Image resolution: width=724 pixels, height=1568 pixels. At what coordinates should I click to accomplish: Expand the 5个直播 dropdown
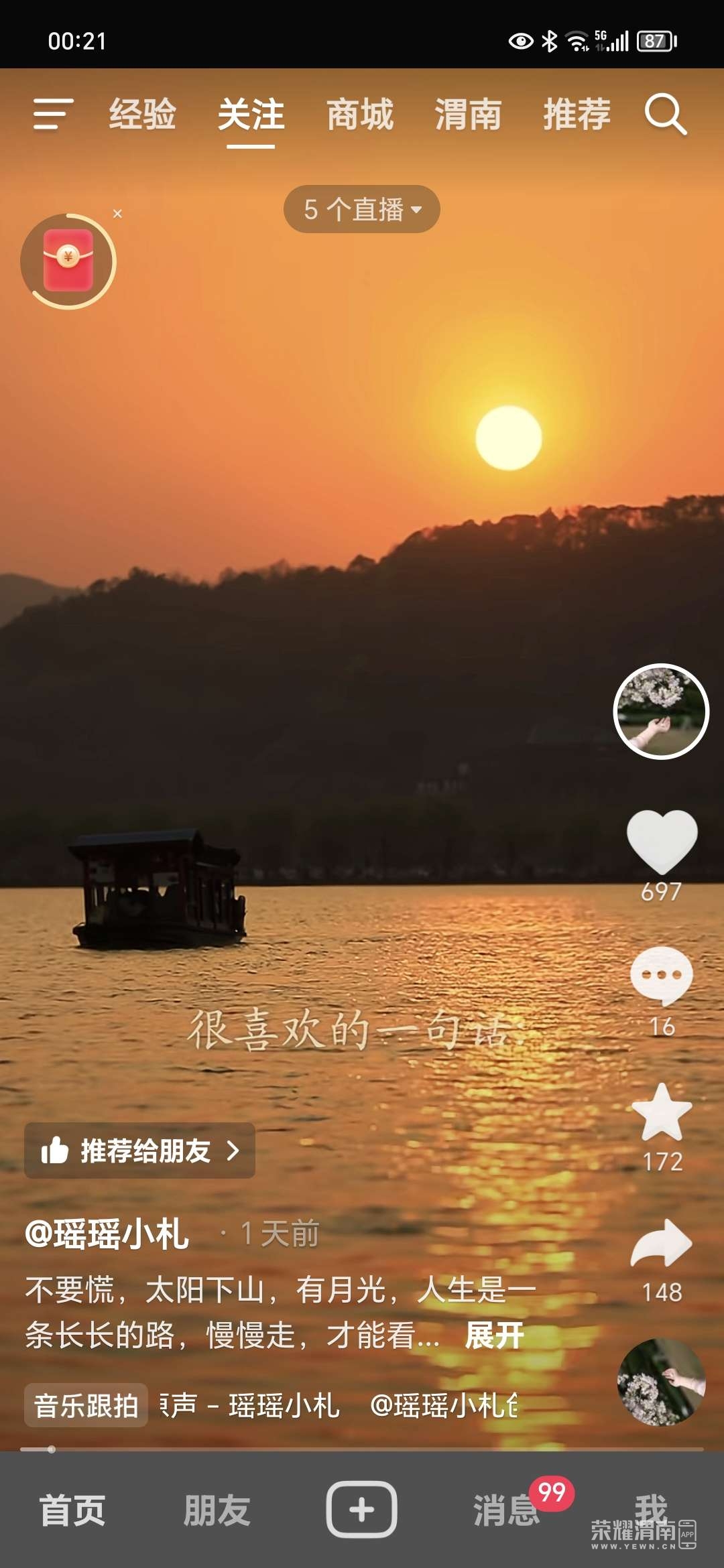362,209
